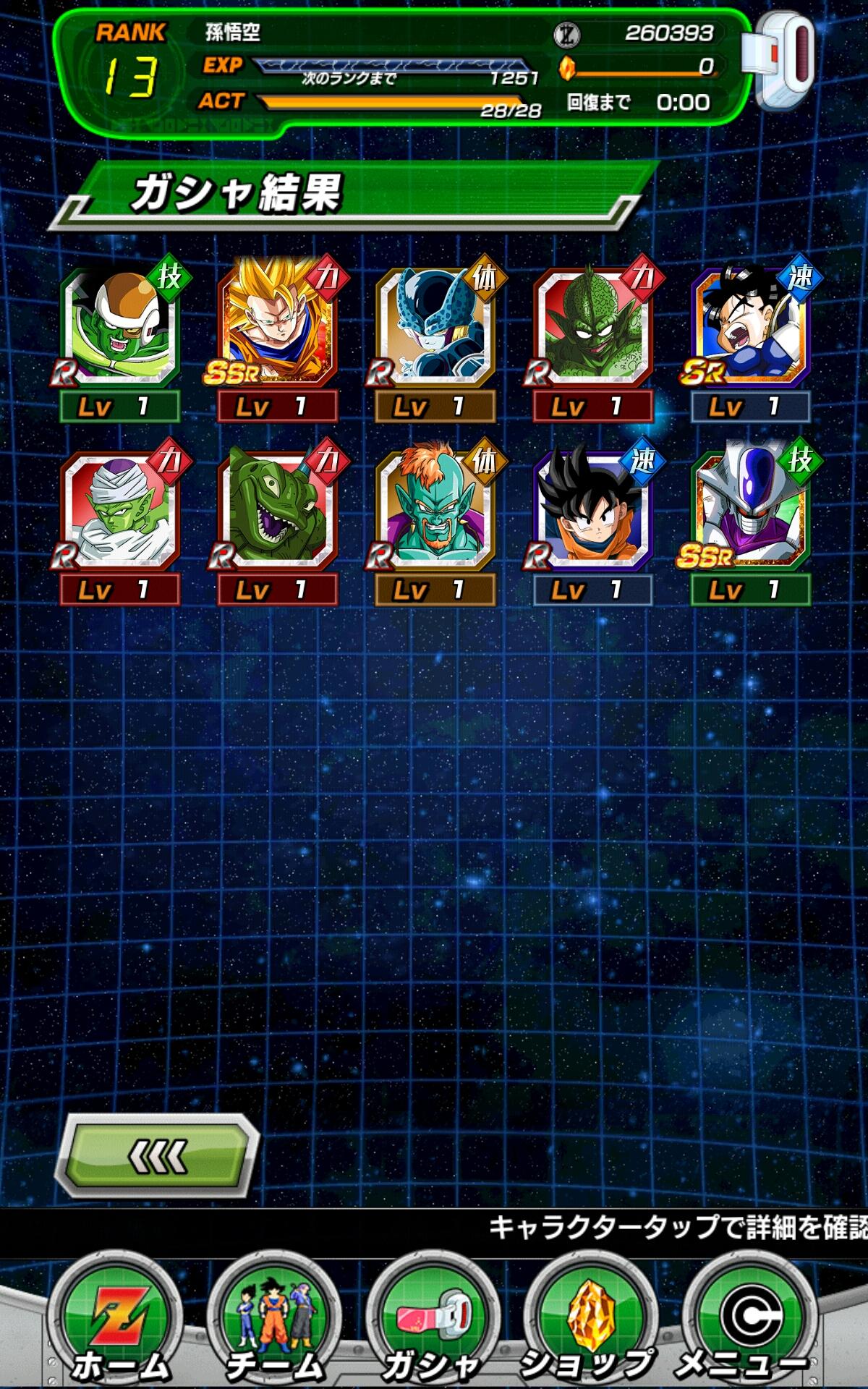Switch to the チーム tab
This screenshot has height=1389, width=868.
[x=276, y=1328]
